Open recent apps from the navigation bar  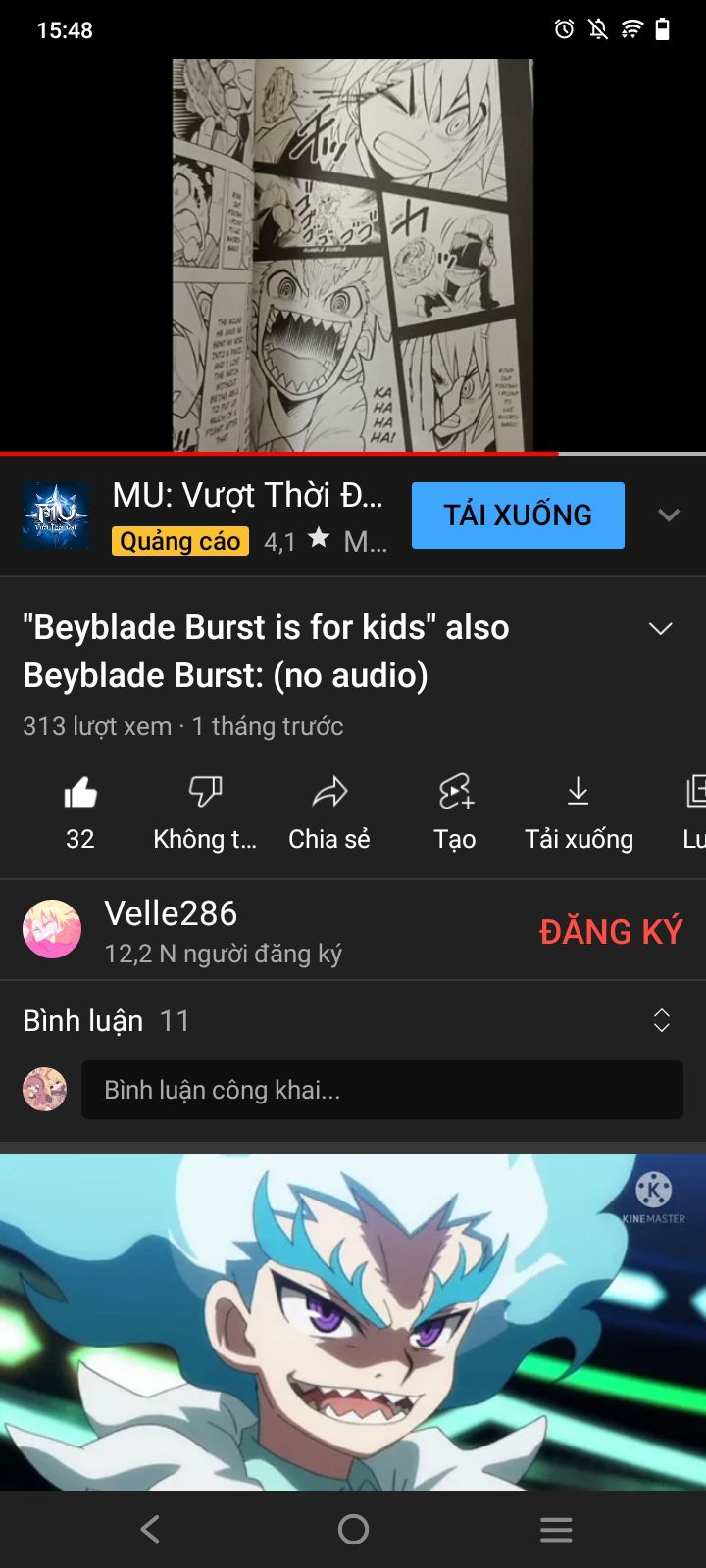click(x=556, y=1529)
